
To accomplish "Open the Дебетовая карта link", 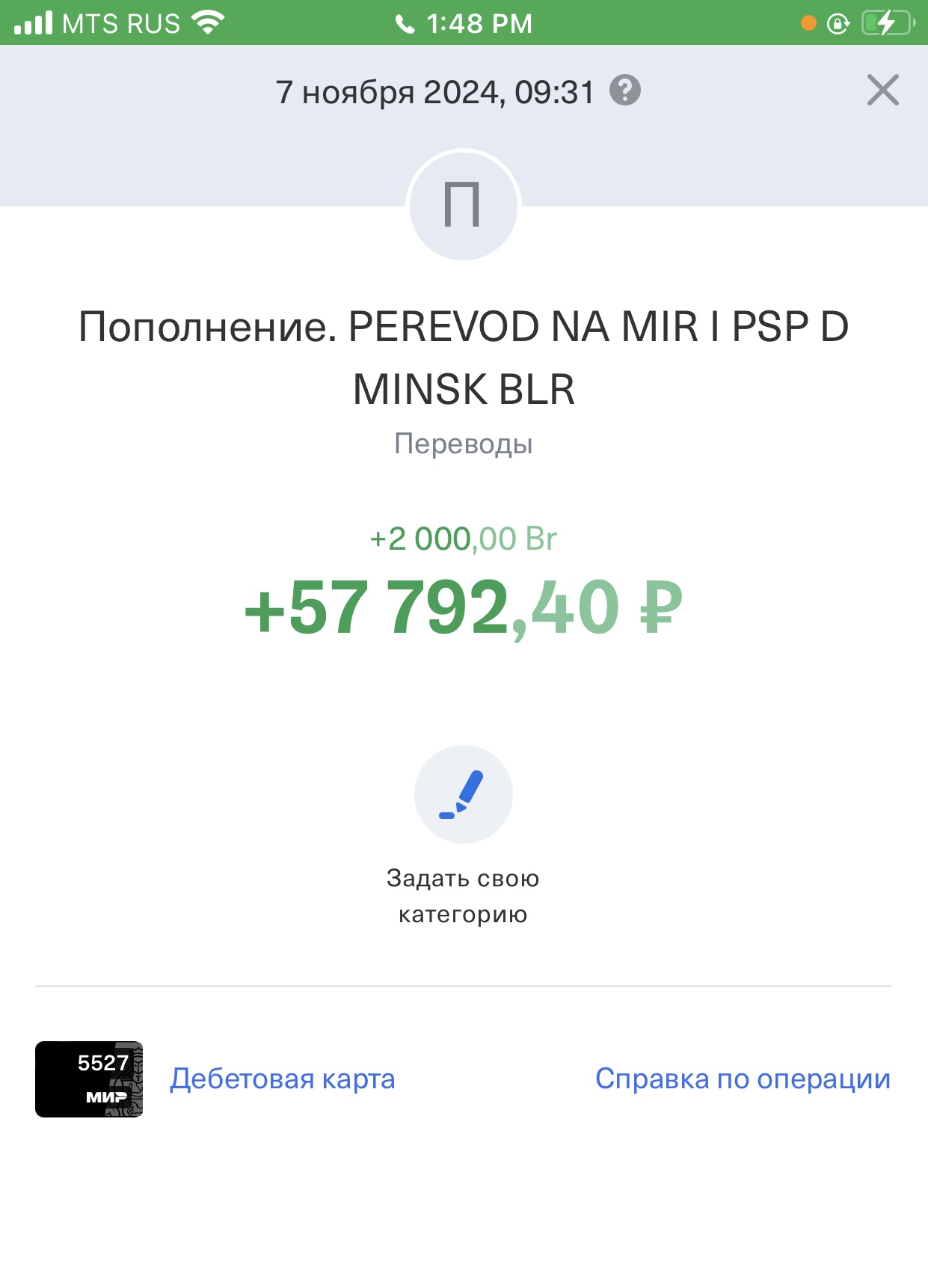I will [283, 1079].
